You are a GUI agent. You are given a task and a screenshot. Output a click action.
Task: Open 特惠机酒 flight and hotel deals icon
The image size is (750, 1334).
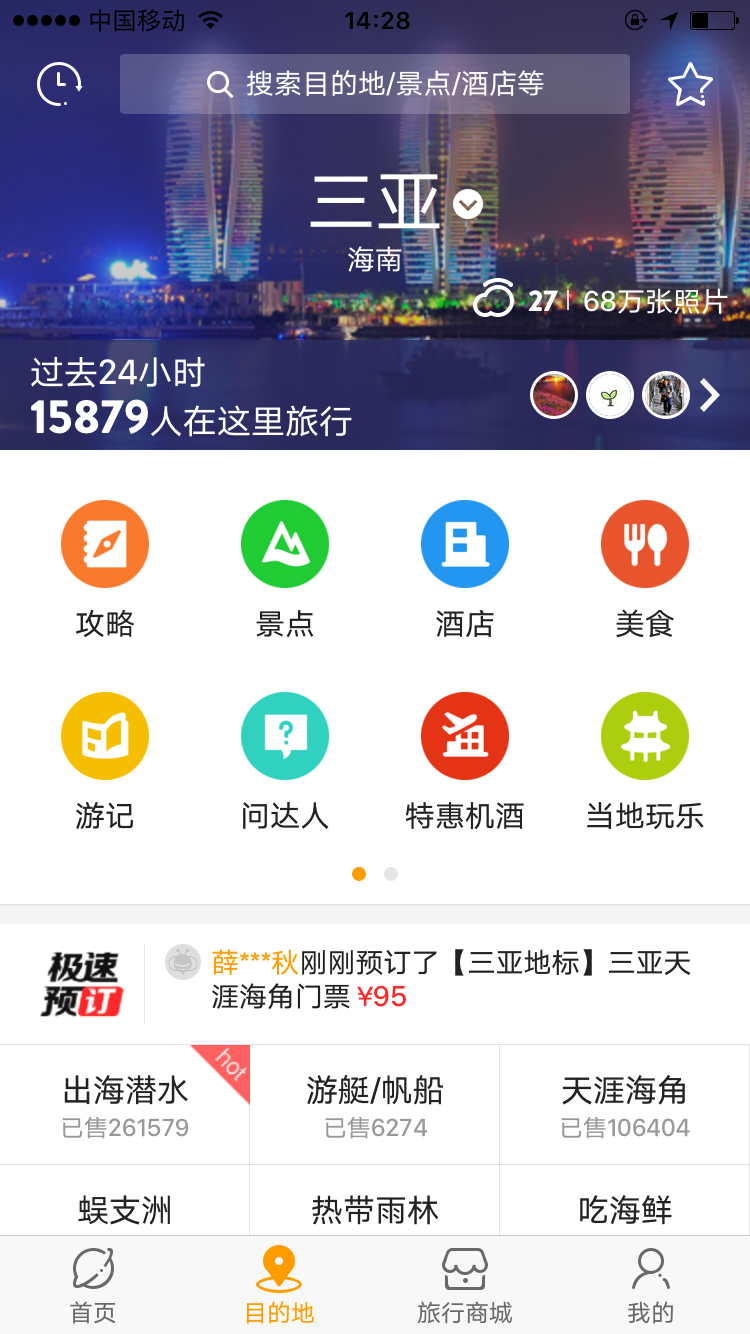pos(465,736)
